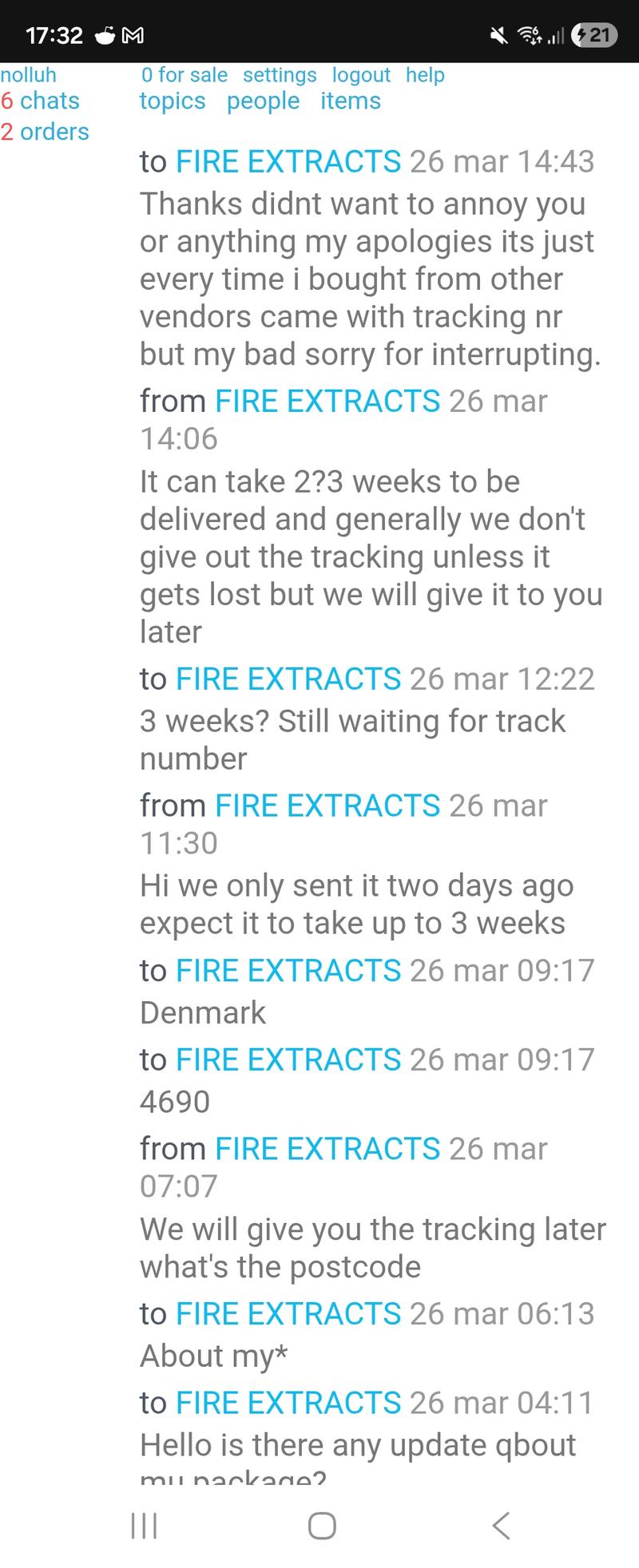Viewport: 639px width, 1568px height.
Task: Open the help page
Action: 425,75
